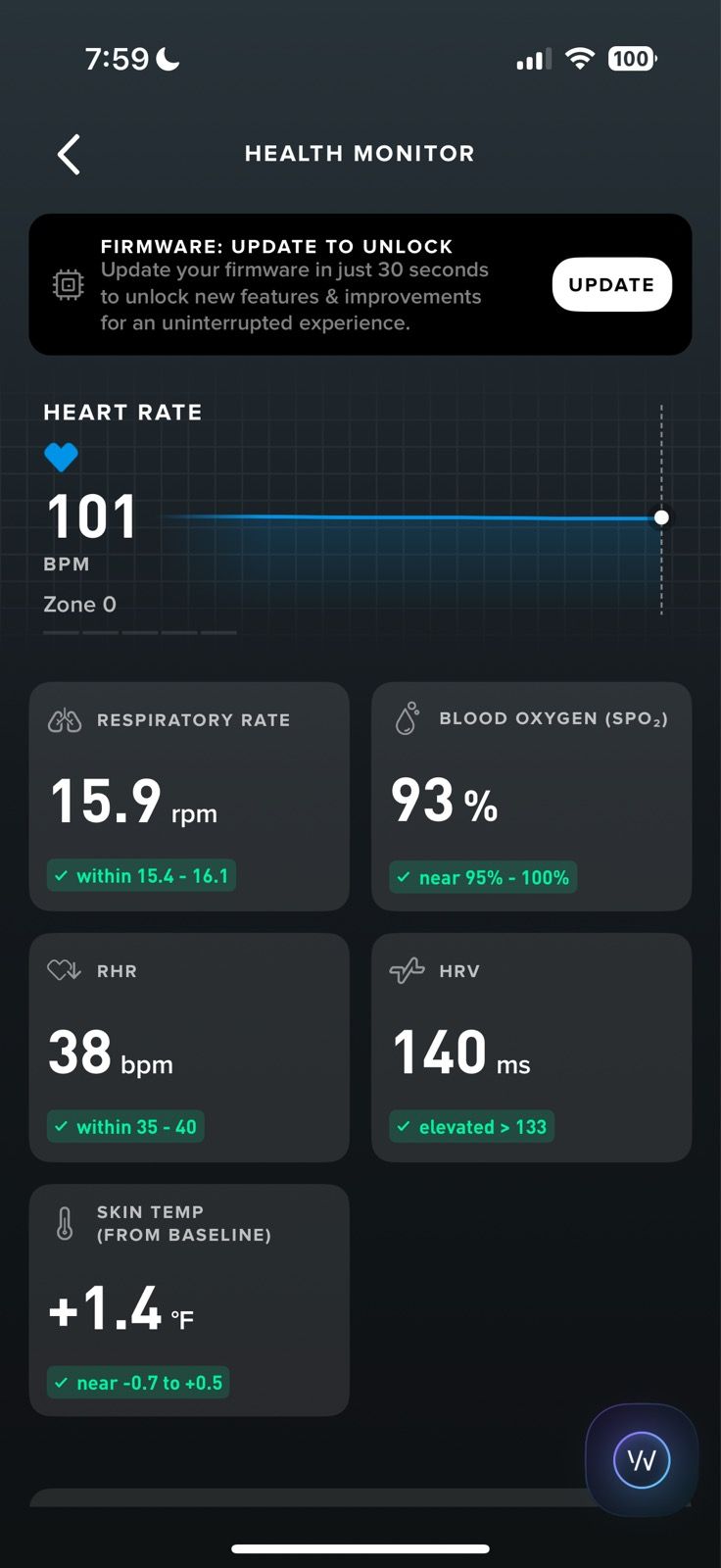
Task: Open the Respiratory Rate card
Action: click(189, 797)
